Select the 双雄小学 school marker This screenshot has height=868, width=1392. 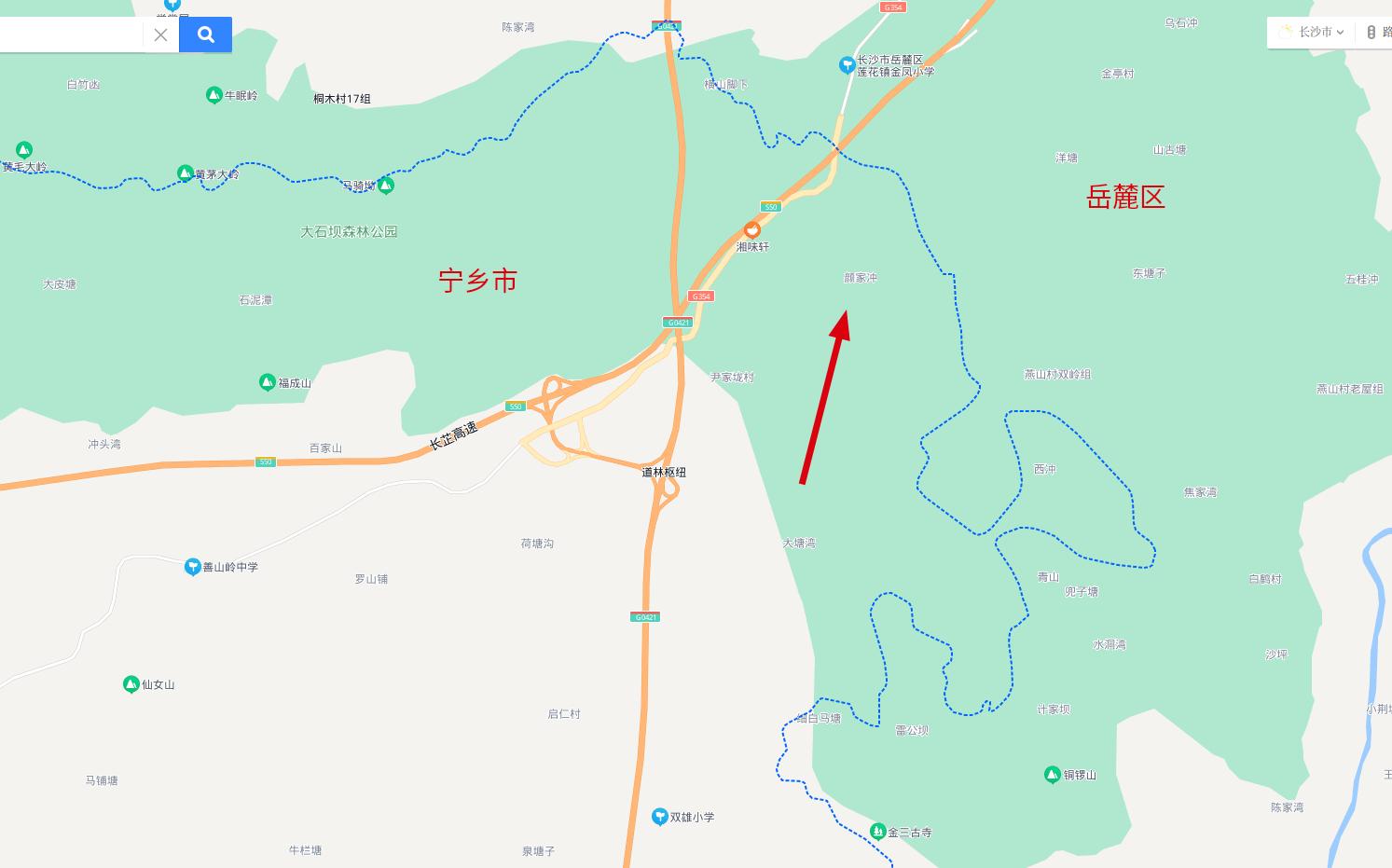(x=659, y=816)
